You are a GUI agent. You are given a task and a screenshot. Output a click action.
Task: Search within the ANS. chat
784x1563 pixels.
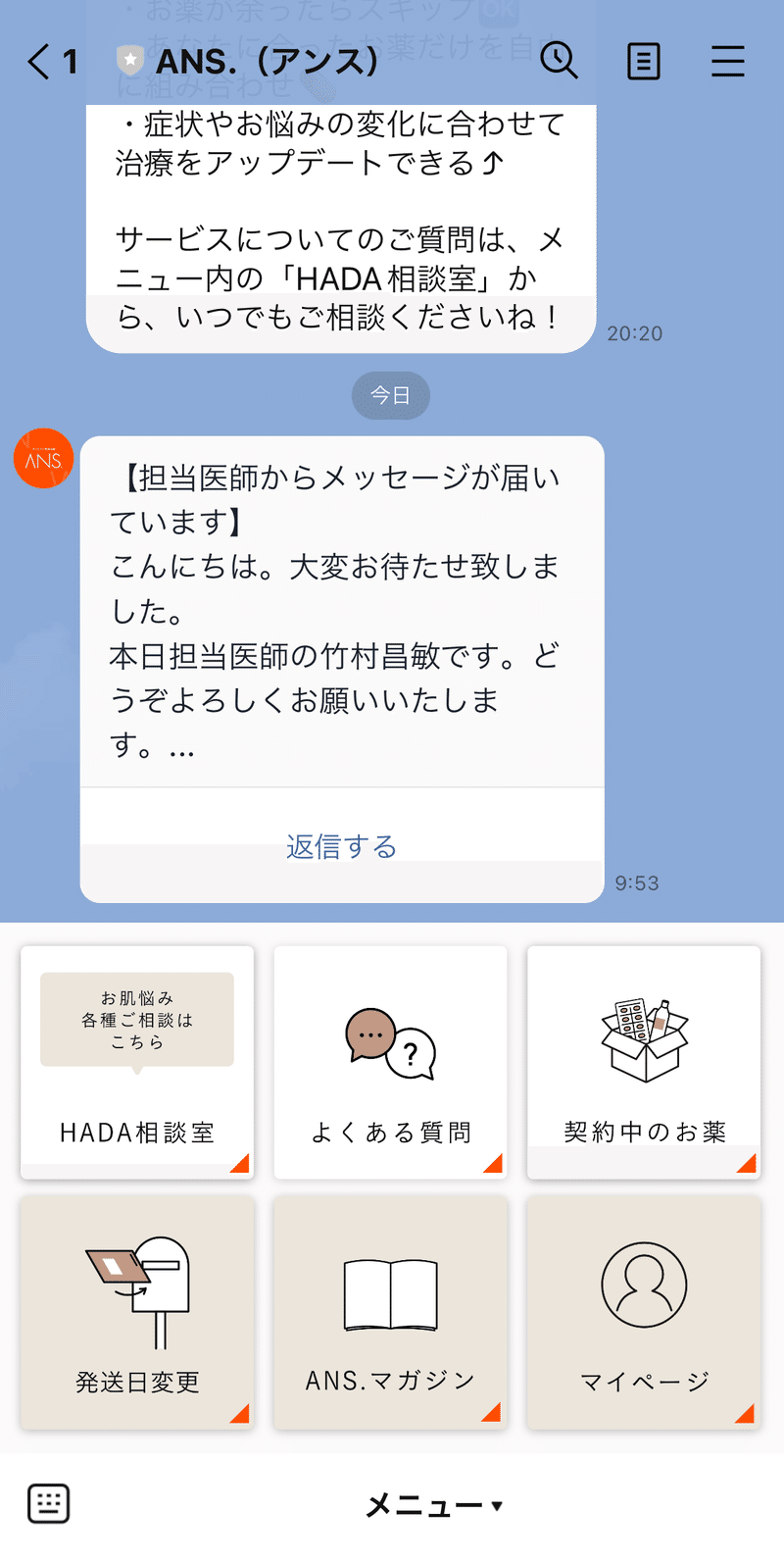pos(559,61)
